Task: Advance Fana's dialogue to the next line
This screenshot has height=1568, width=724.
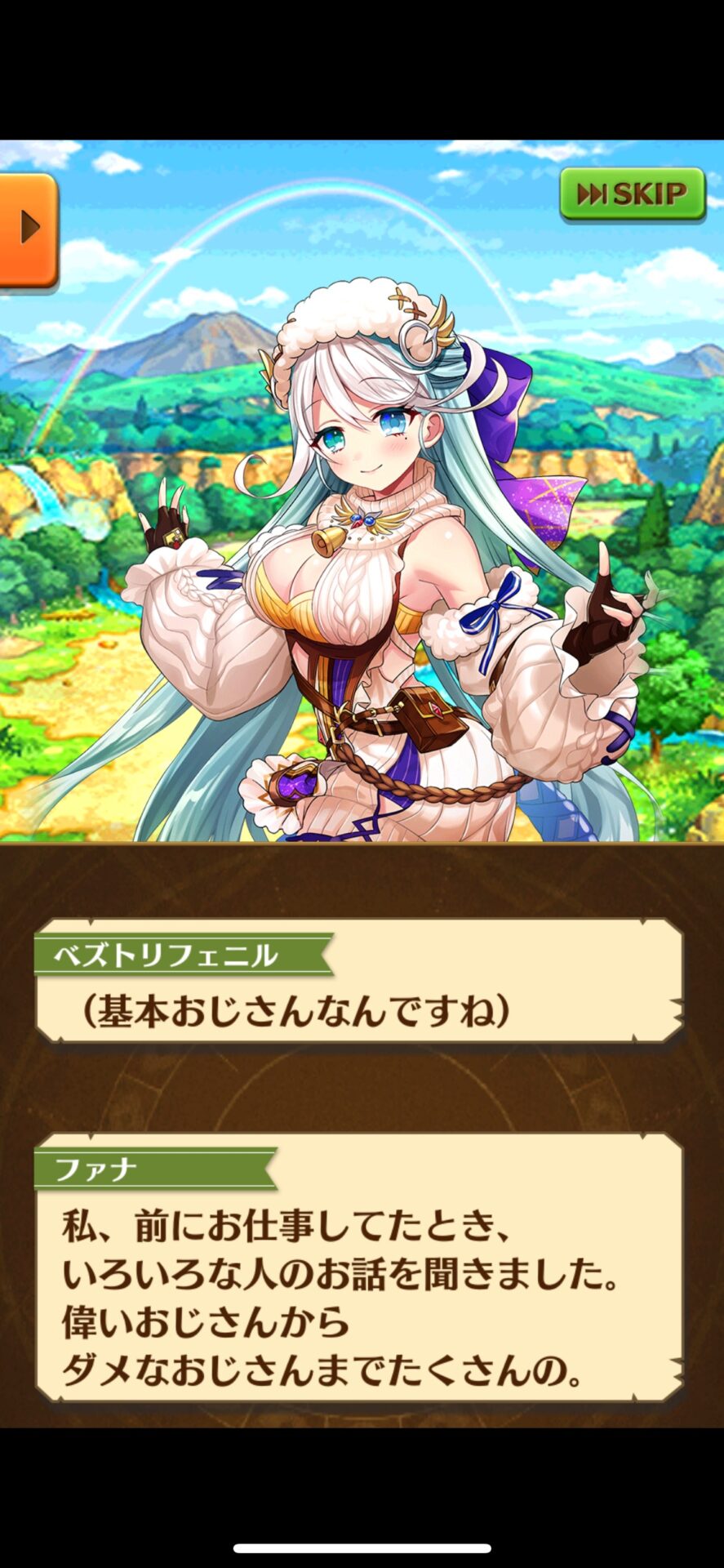Action: pos(359,1267)
